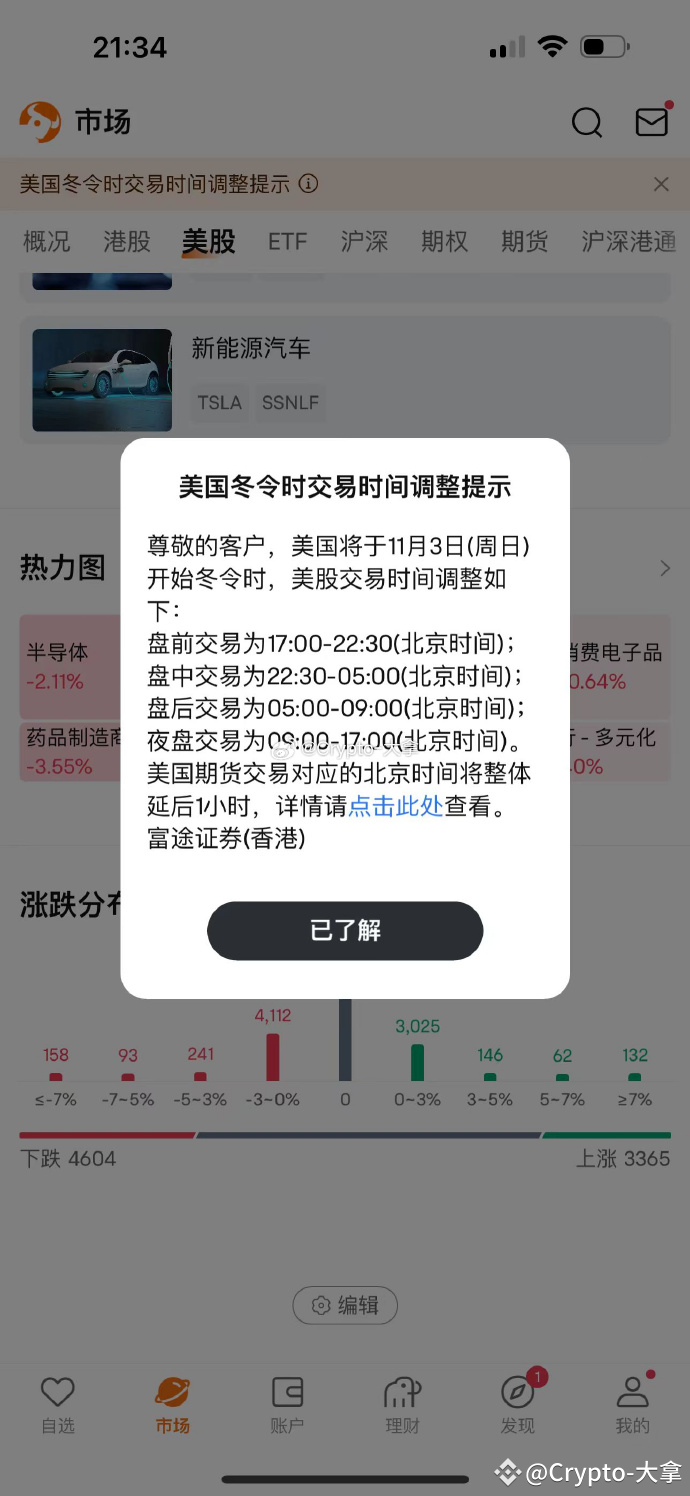The height and width of the screenshot is (1496, 690).
Task: Open the 我的 profile tab
Action: click(x=632, y=1405)
